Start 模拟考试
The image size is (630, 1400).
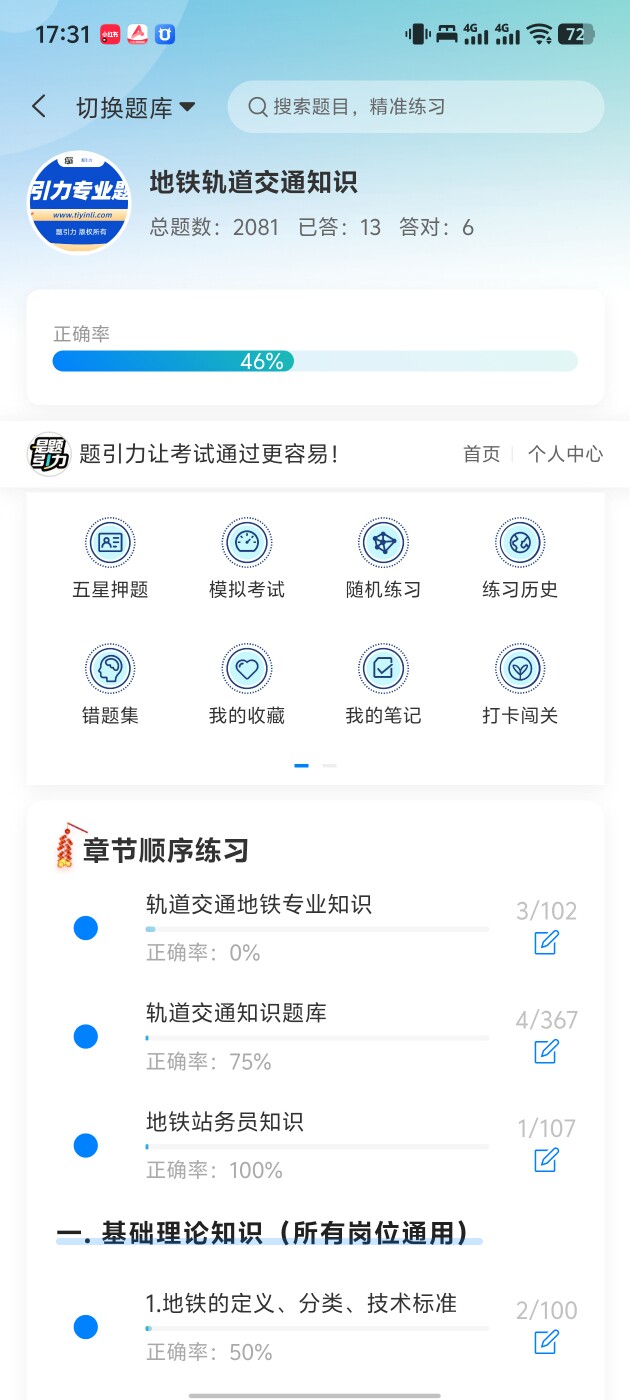click(247, 560)
